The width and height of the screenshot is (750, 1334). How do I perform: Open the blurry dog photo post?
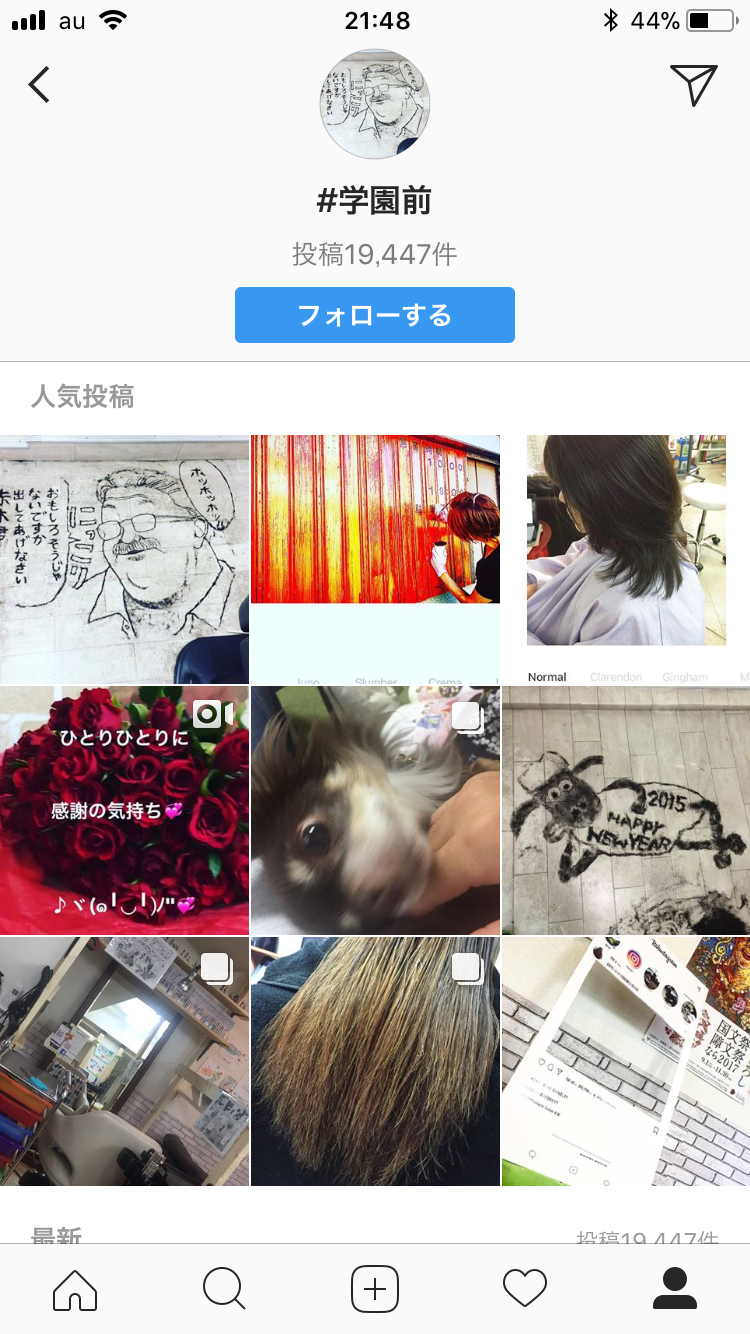point(375,810)
